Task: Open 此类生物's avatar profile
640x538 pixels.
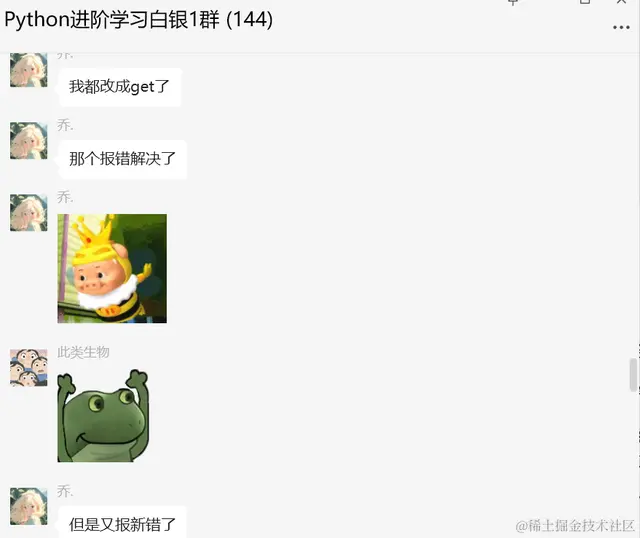Action: point(28,367)
